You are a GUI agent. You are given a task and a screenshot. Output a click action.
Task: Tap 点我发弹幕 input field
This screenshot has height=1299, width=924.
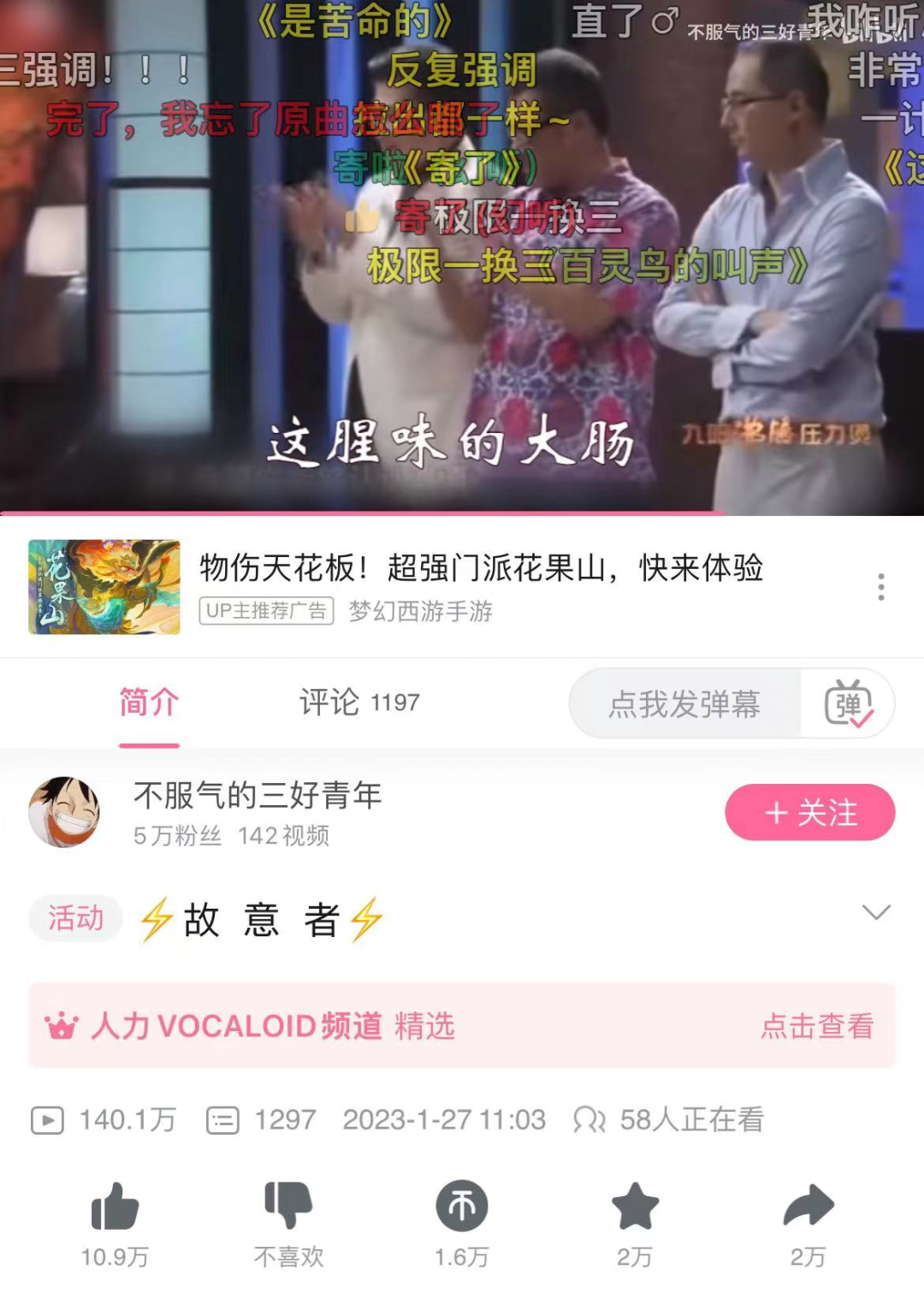click(x=684, y=704)
